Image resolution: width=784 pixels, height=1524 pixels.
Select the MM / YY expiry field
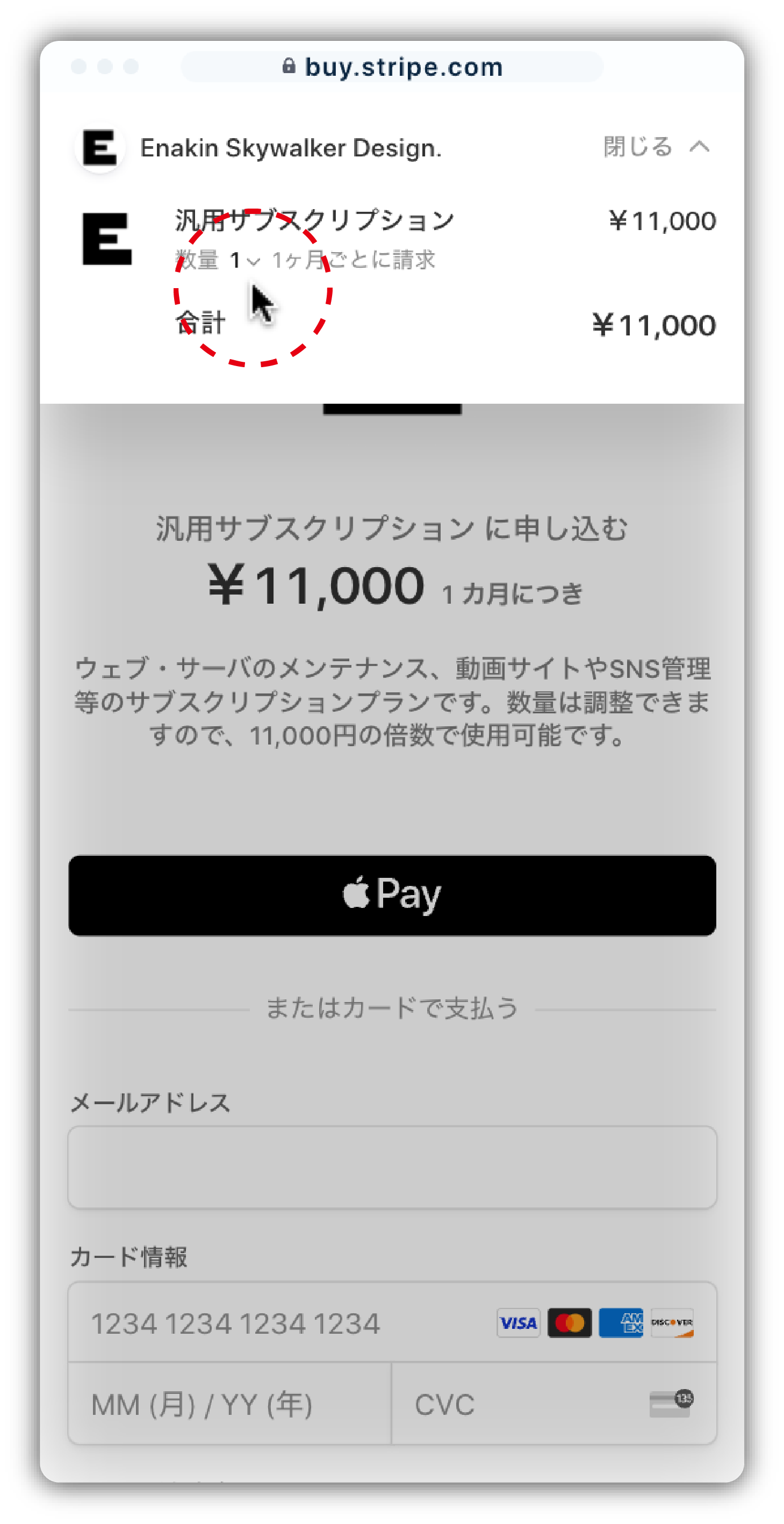point(229,1404)
